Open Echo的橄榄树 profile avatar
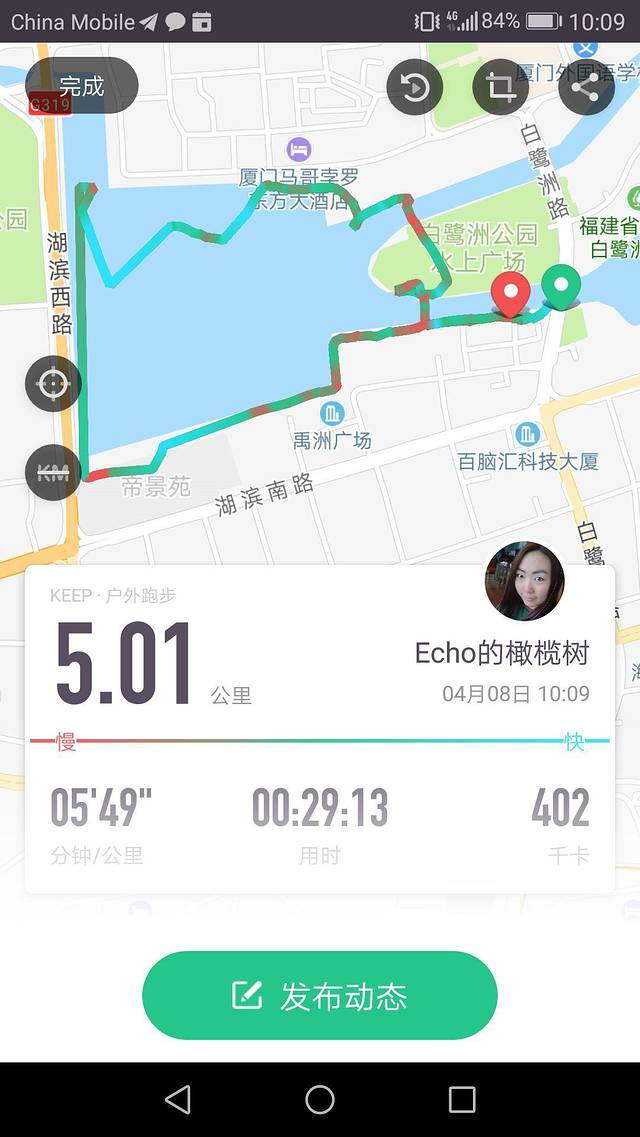Viewport: 640px width, 1137px height. 525,581
